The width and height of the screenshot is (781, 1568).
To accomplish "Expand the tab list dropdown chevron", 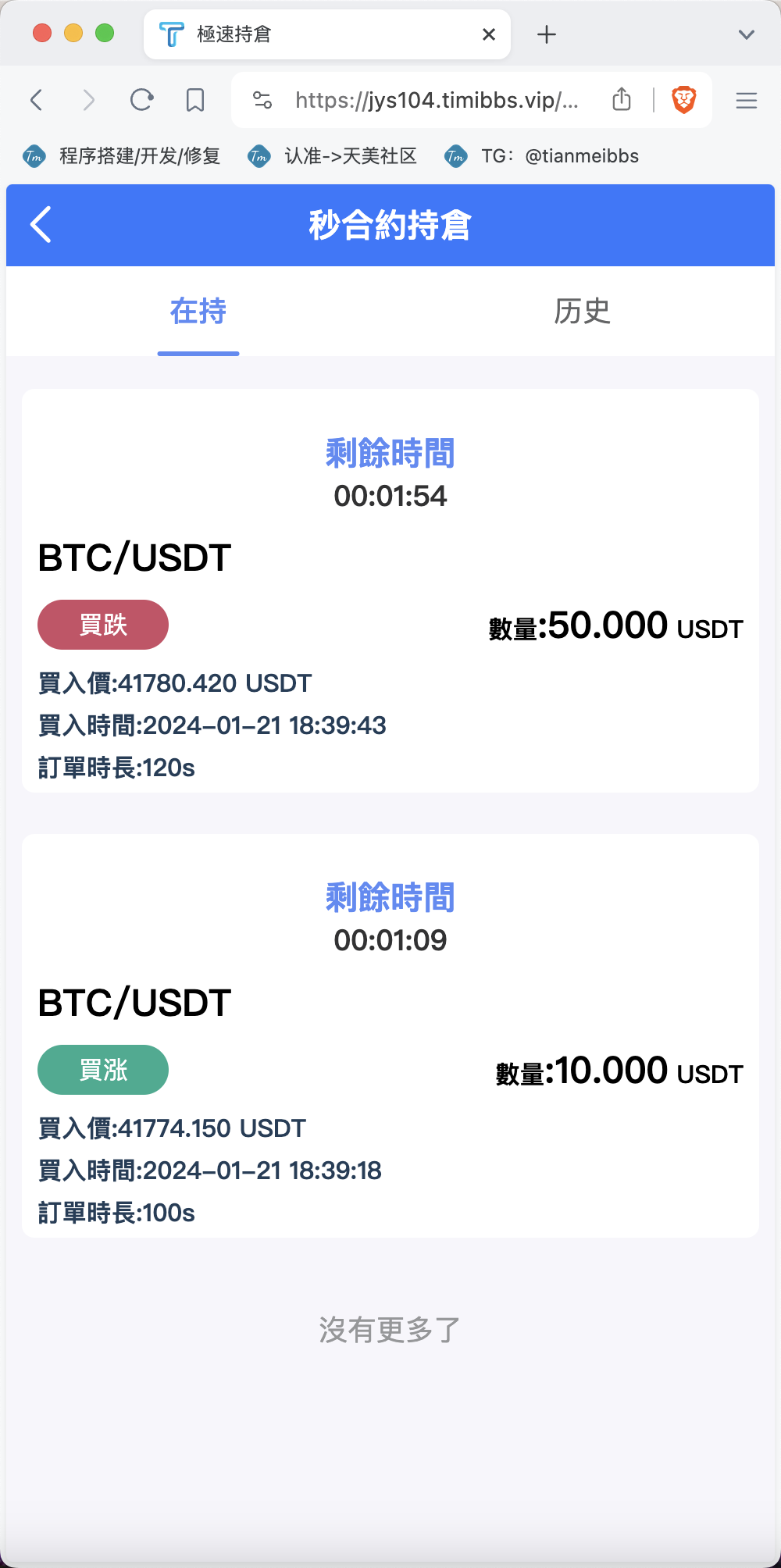I will [747, 34].
